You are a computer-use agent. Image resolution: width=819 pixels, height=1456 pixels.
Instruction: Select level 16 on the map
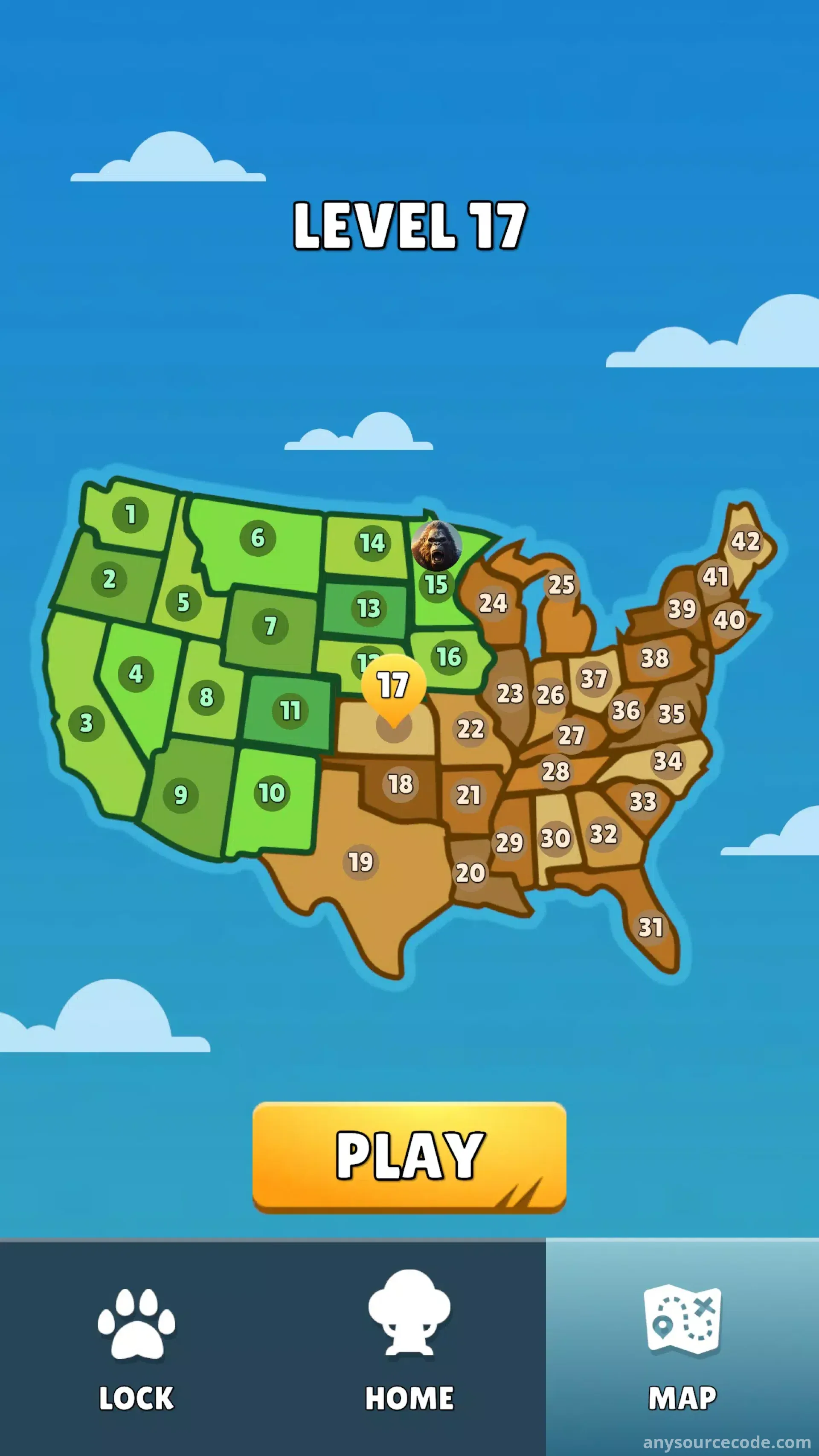(x=449, y=657)
